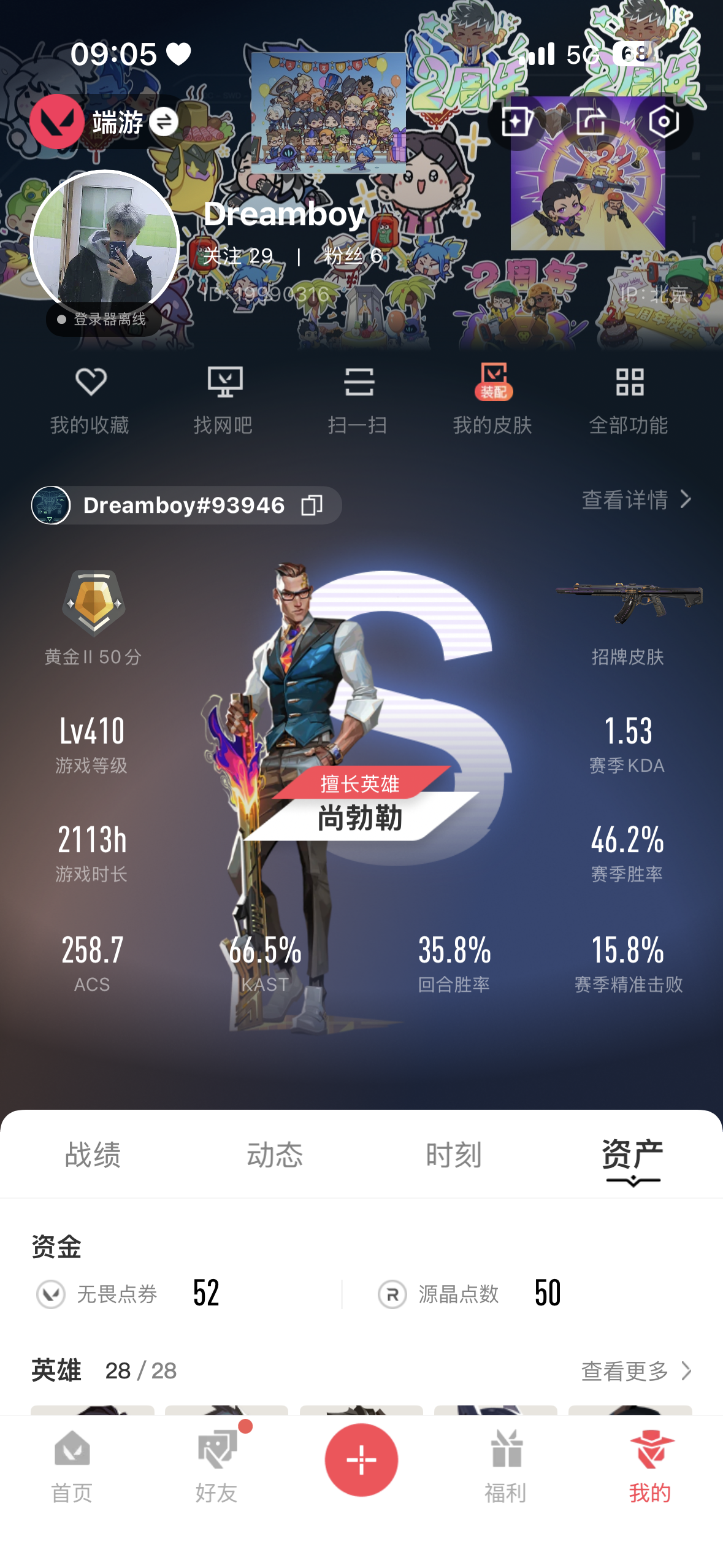Open 查看详情 for game stats

[636, 500]
